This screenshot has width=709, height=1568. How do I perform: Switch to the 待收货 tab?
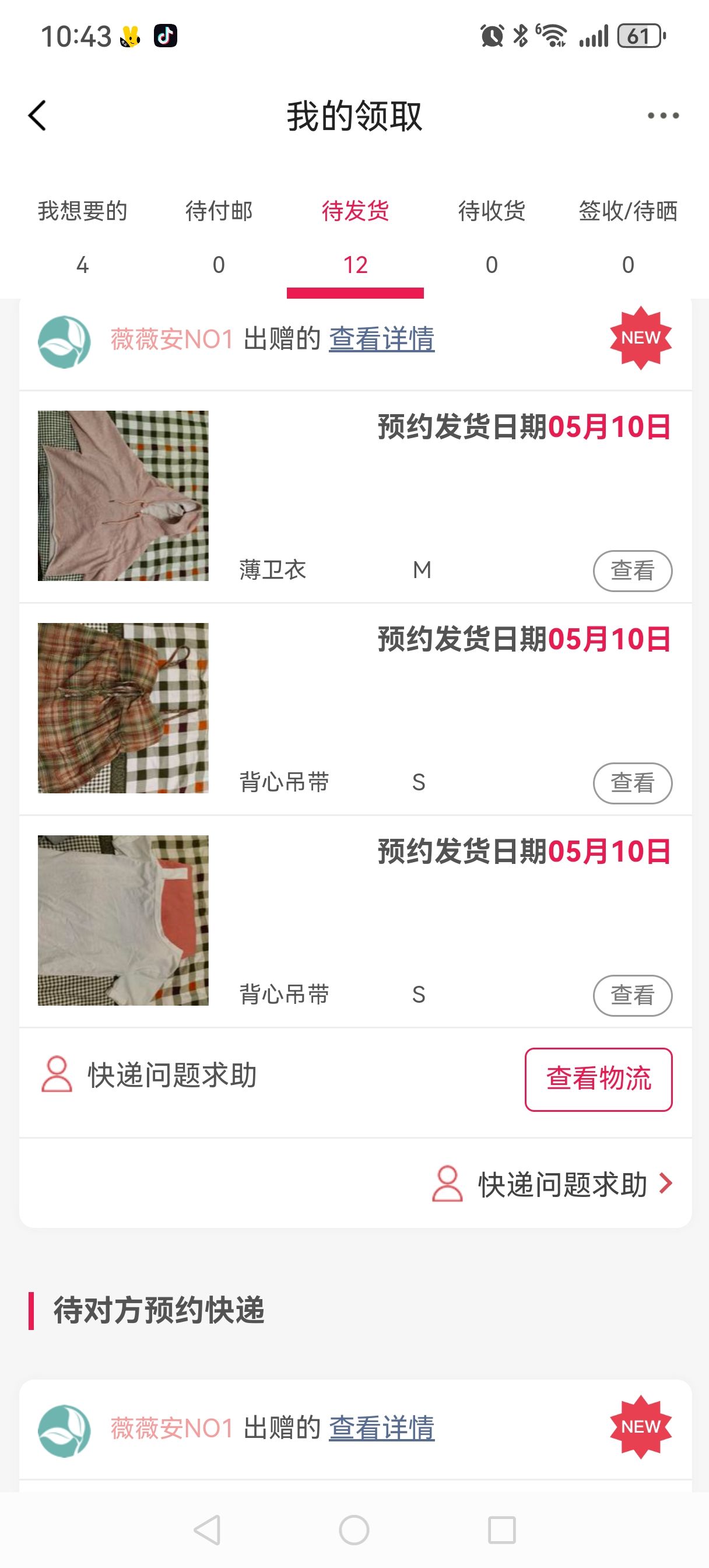point(492,237)
